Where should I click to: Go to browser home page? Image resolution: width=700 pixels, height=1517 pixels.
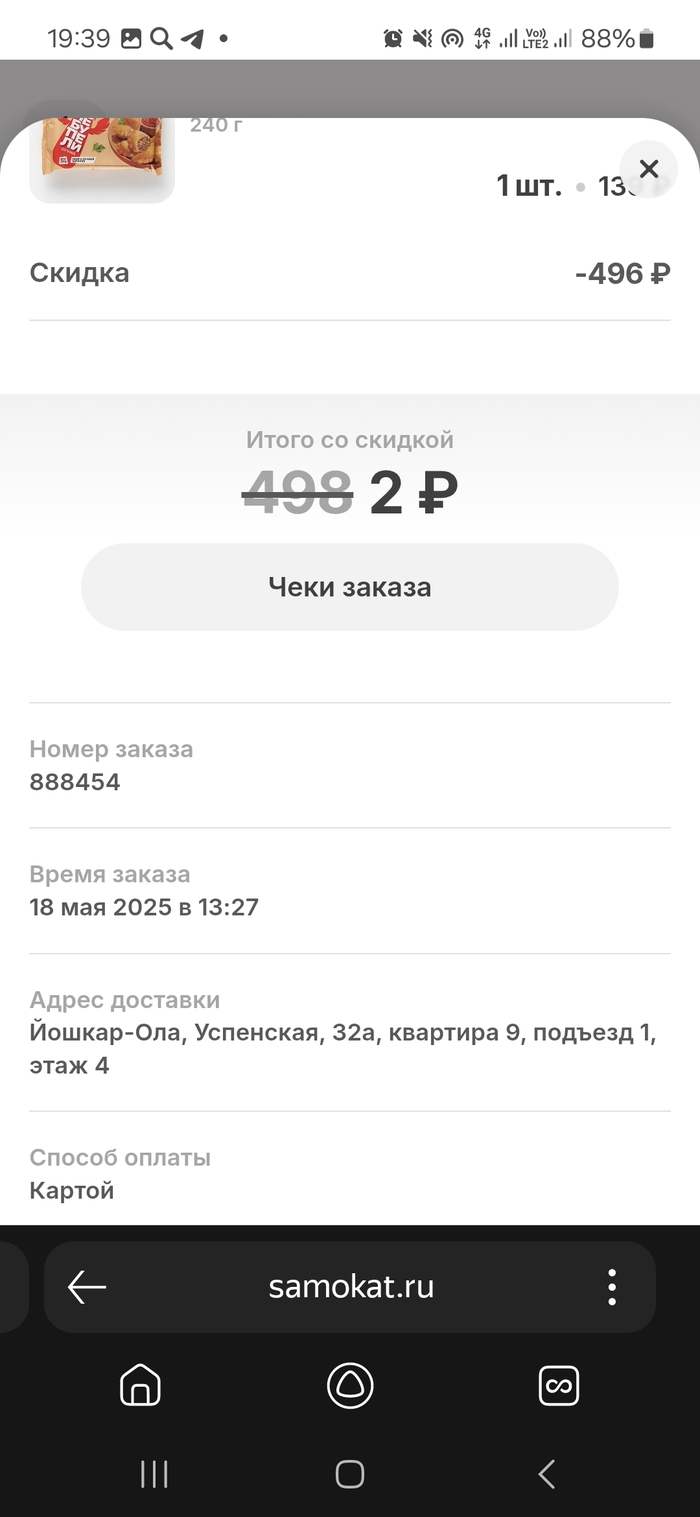pos(140,1386)
